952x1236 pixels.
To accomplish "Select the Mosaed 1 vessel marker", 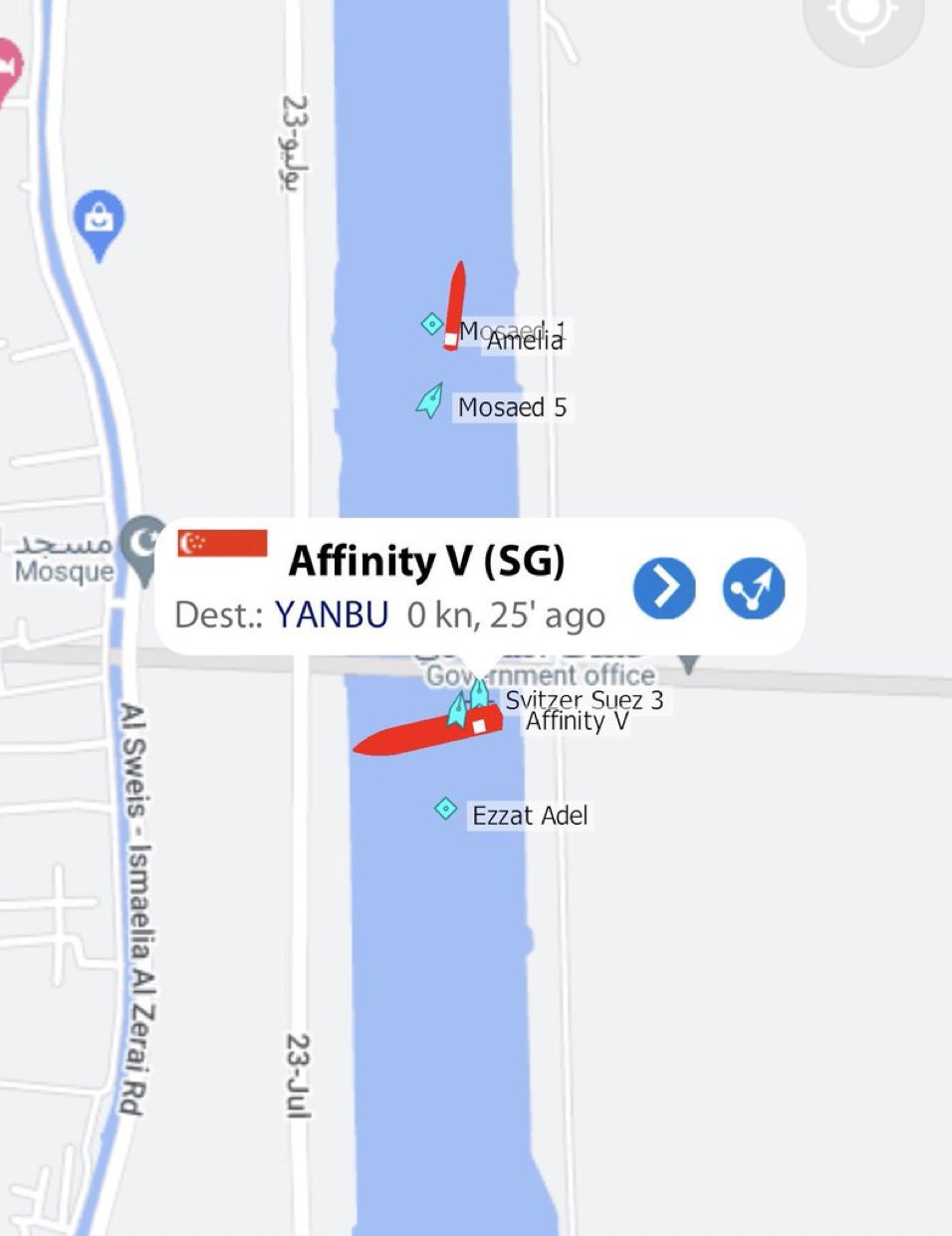I will 431,324.
